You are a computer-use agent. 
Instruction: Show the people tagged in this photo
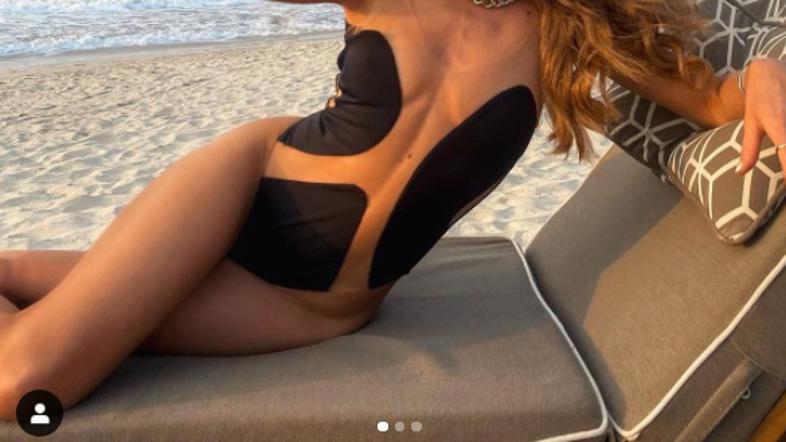39,413
